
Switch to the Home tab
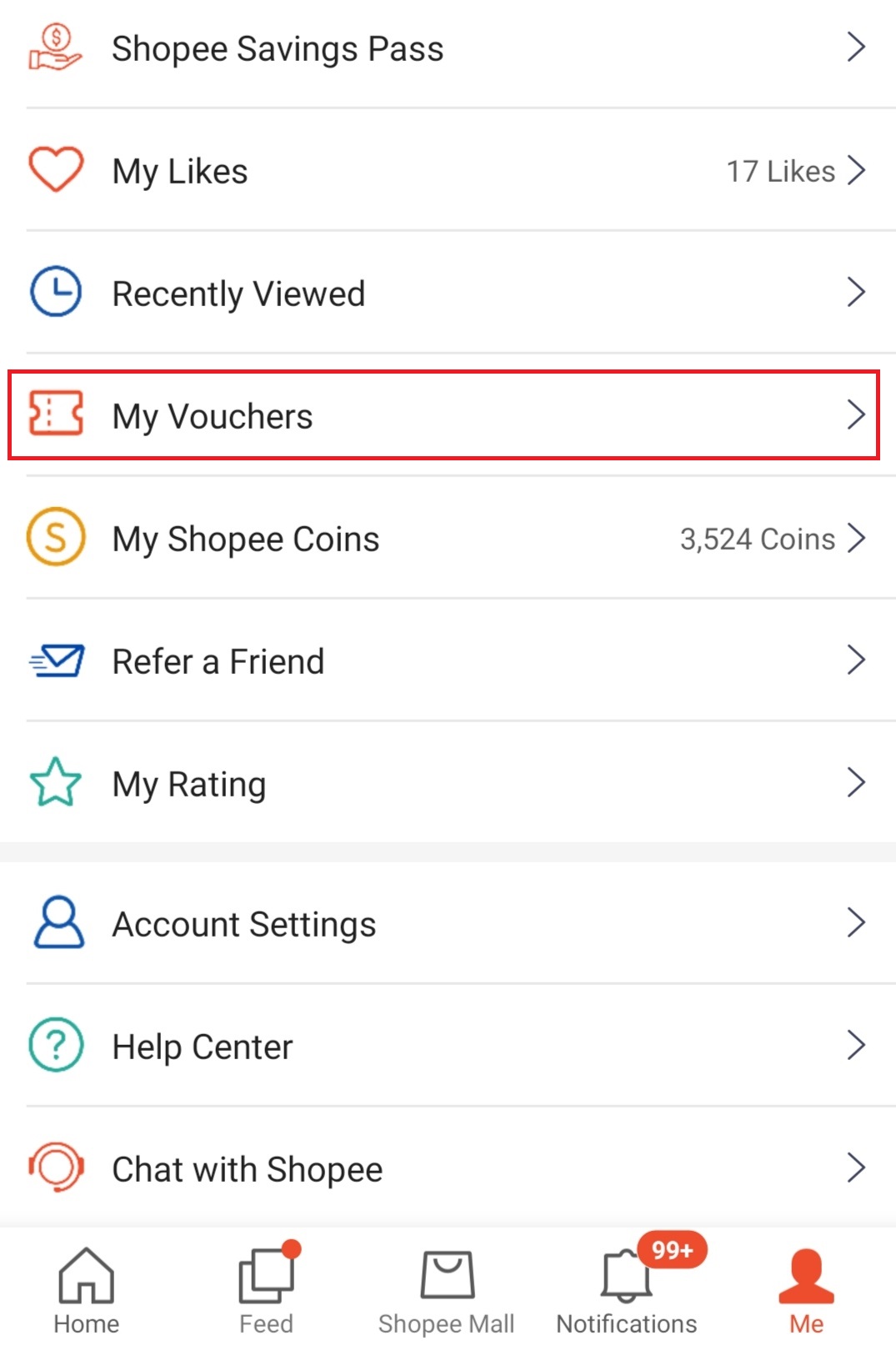(x=87, y=1289)
